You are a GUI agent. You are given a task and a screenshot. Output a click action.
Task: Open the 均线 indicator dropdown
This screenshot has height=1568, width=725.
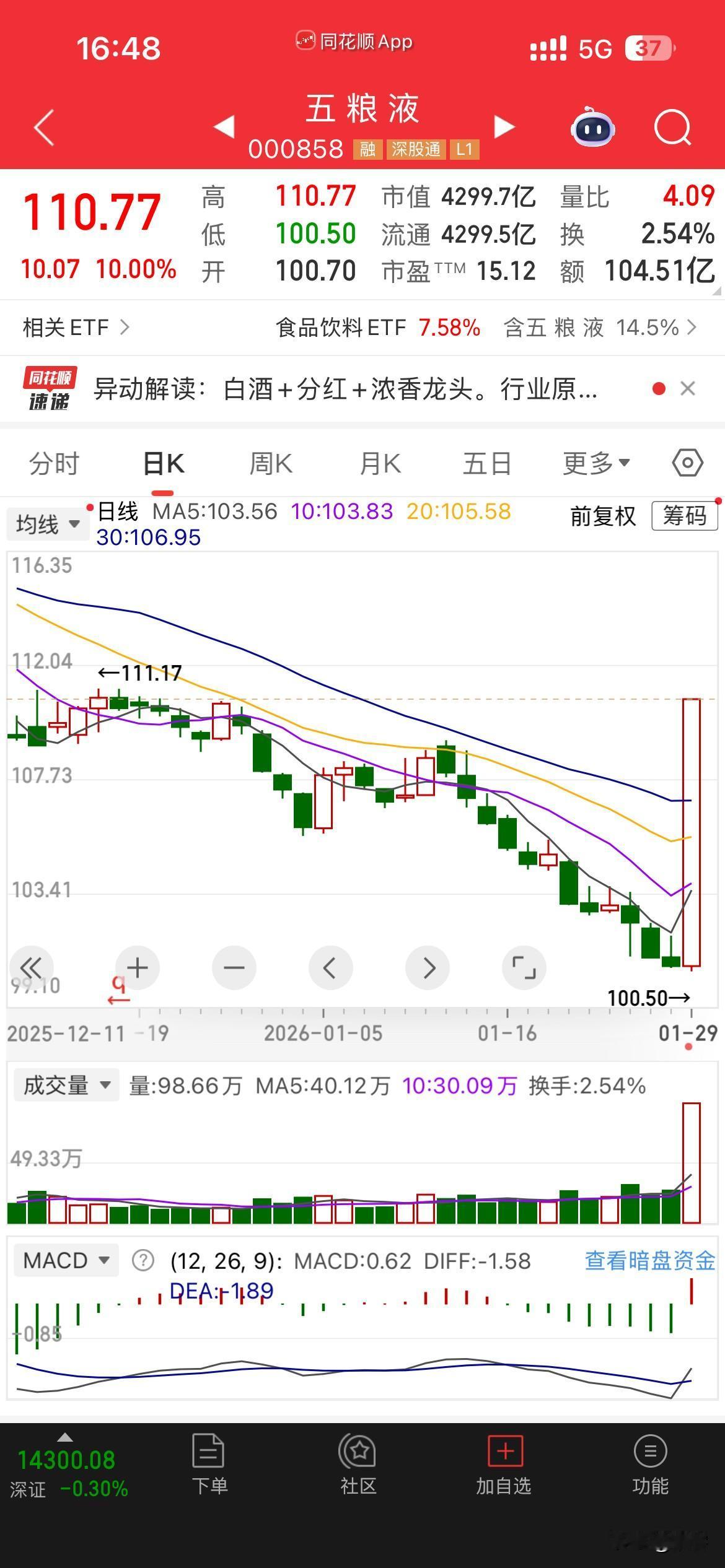pyautogui.click(x=48, y=525)
